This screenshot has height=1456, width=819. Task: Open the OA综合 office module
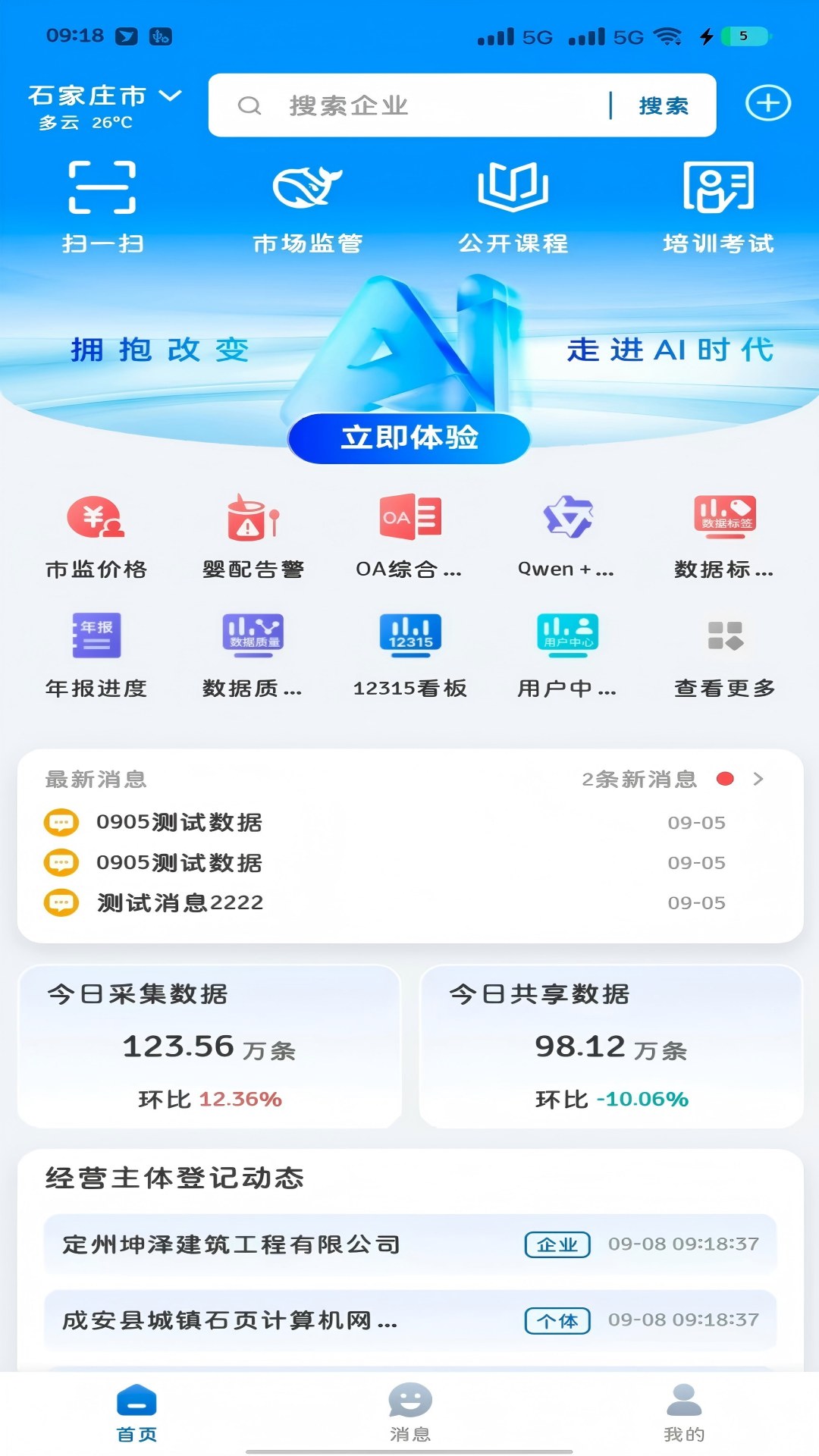click(x=409, y=535)
